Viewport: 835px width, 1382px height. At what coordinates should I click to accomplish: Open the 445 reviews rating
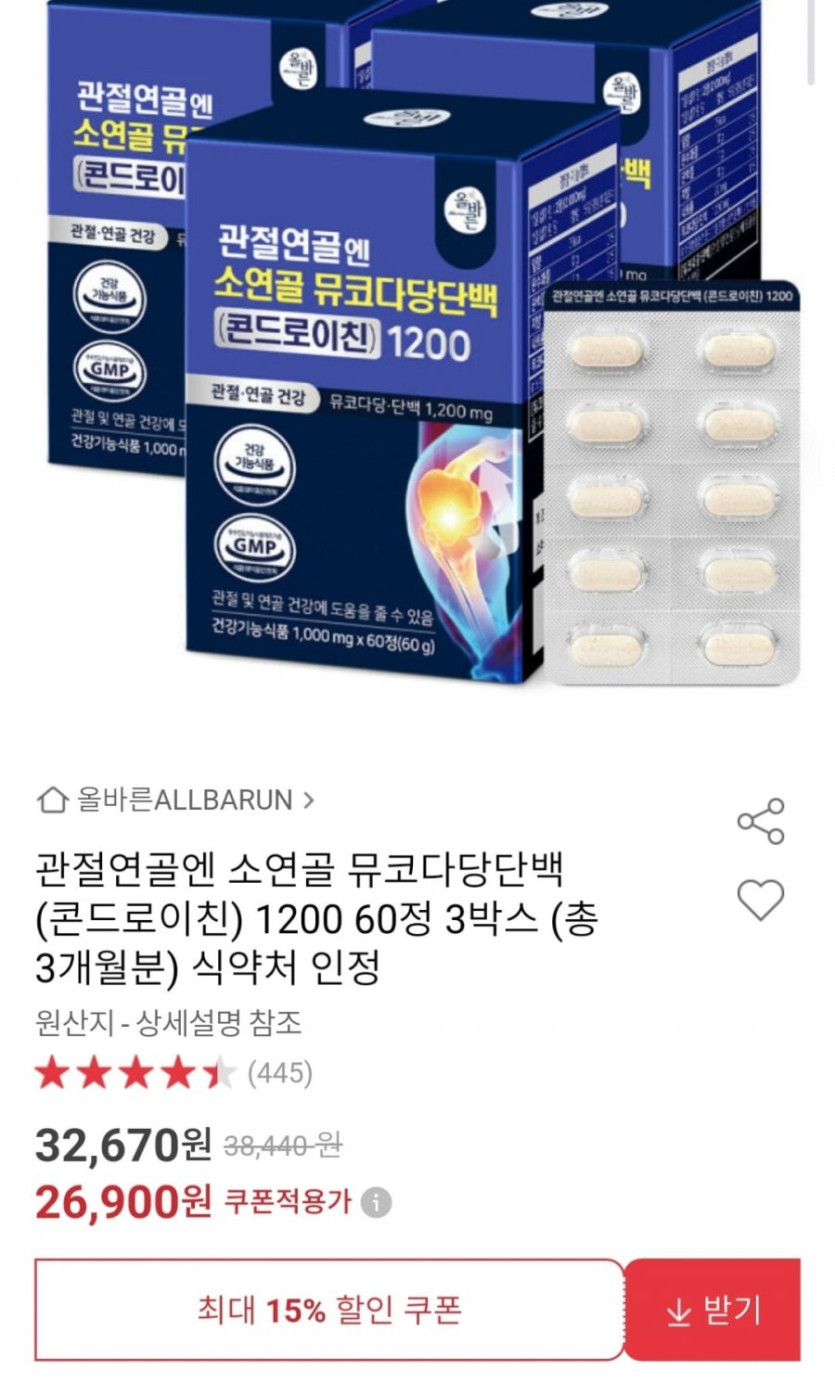pos(174,1074)
